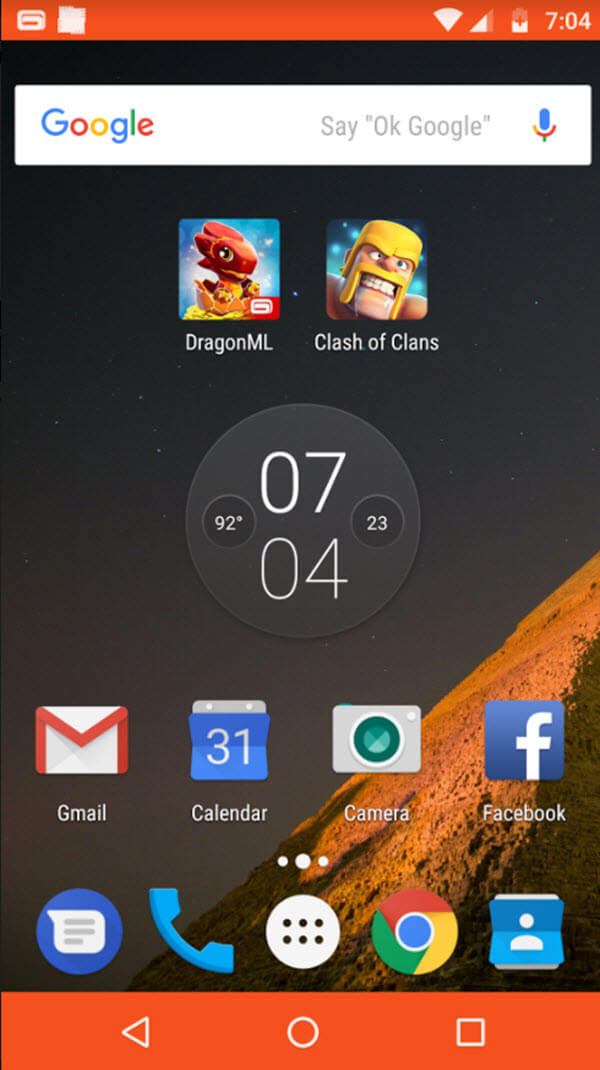Tap the system back button
The height and width of the screenshot is (1070, 600).
click(136, 1032)
